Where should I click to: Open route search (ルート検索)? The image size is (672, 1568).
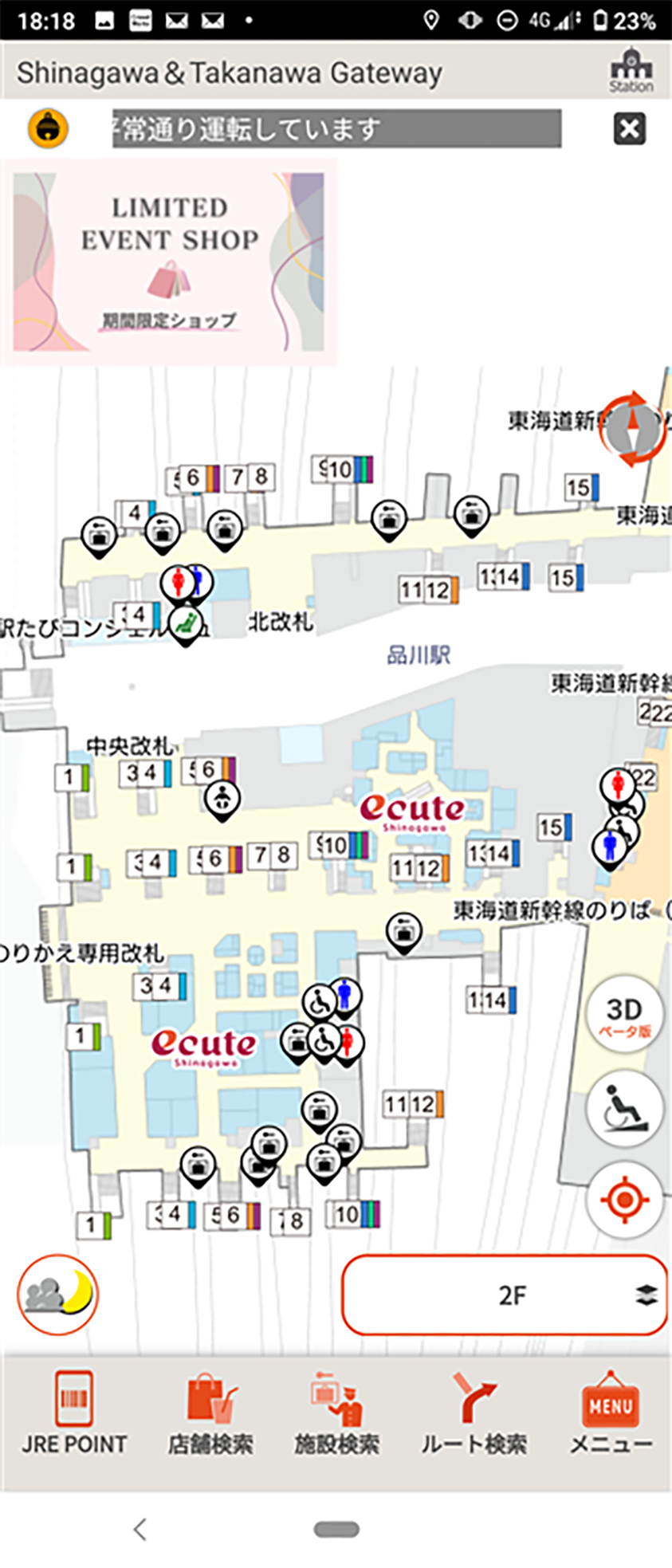[474, 1413]
